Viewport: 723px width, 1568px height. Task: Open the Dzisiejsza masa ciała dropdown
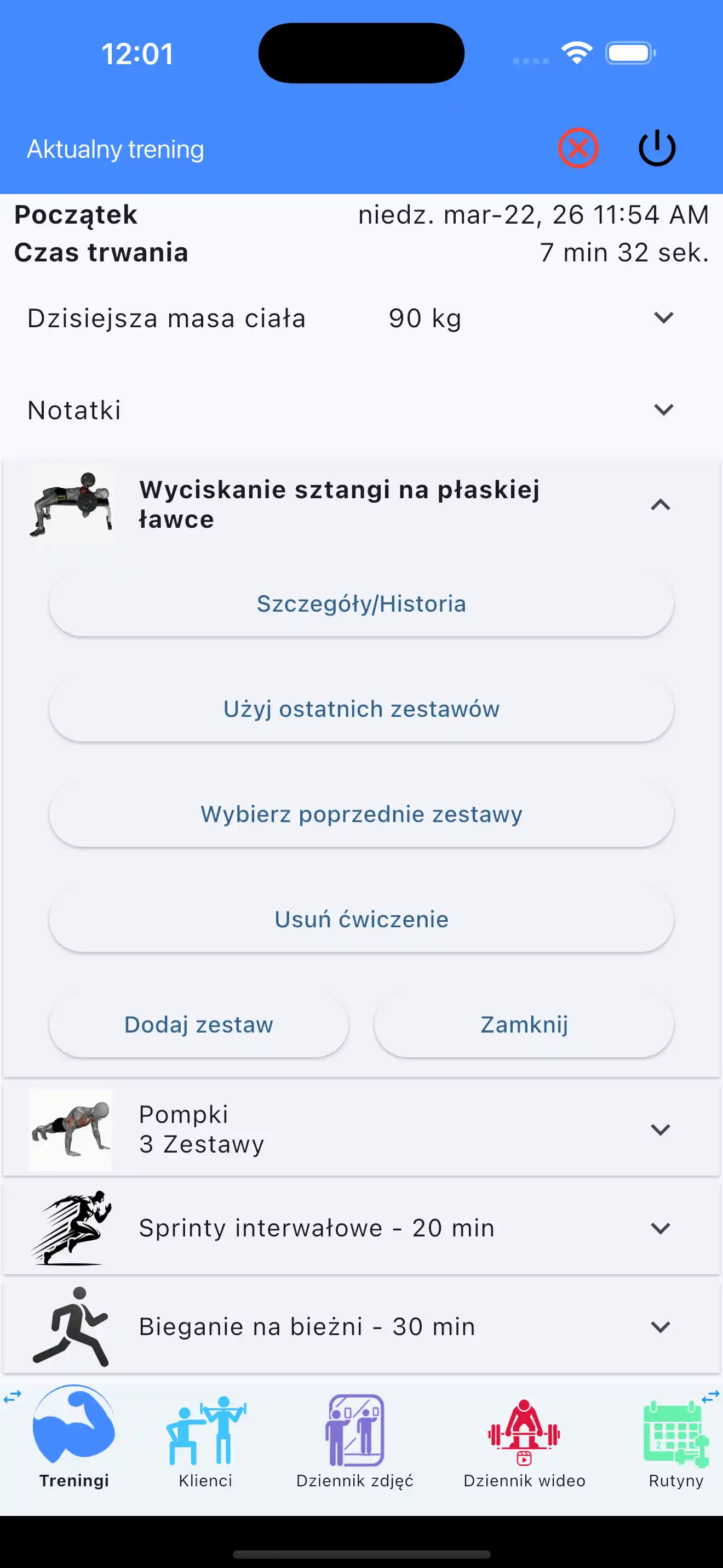[663, 317]
